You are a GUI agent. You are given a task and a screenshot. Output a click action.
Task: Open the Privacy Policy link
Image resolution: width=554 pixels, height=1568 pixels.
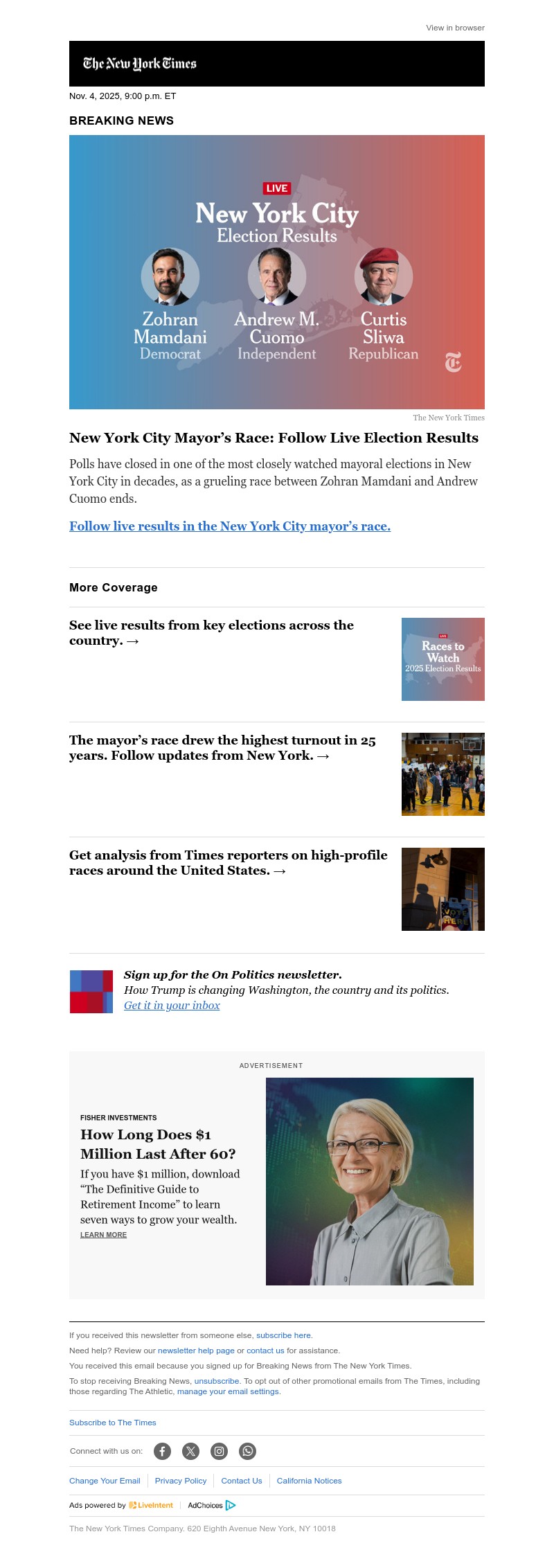181,1481
